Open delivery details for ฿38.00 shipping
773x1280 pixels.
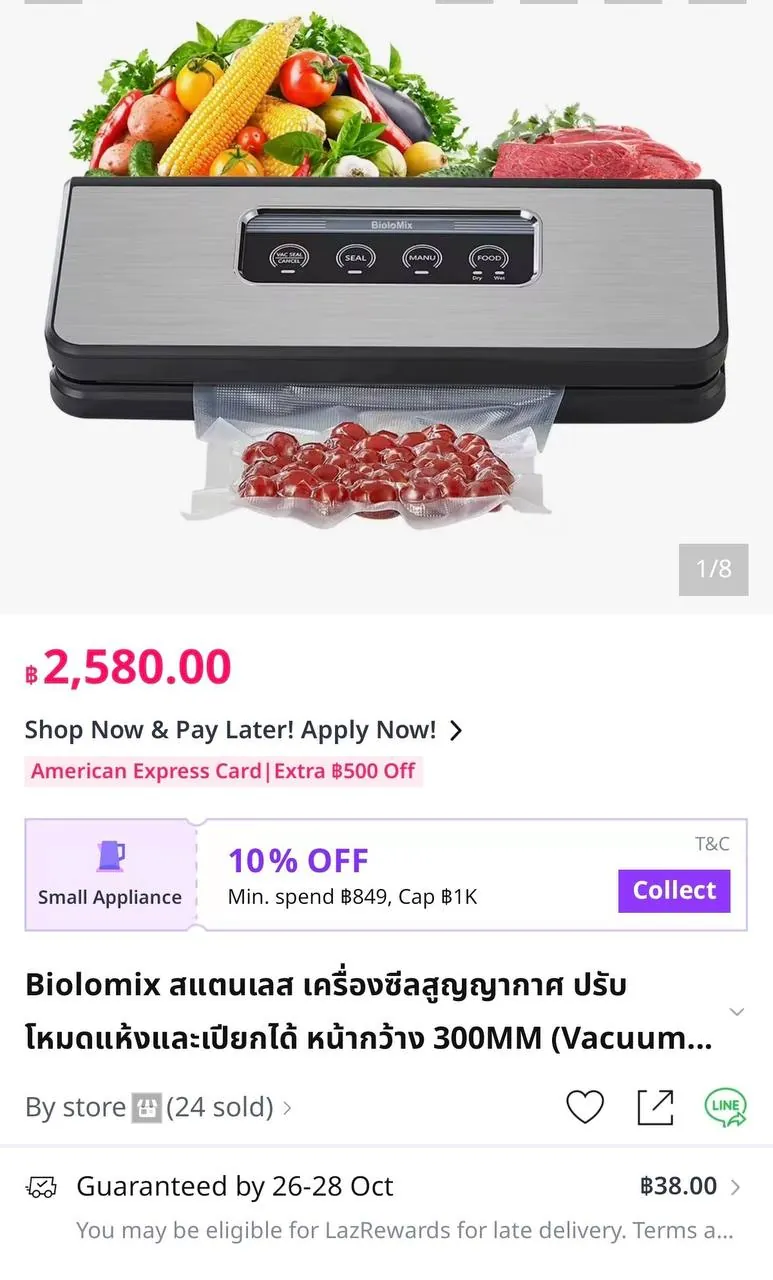(x=386, y=1209)
